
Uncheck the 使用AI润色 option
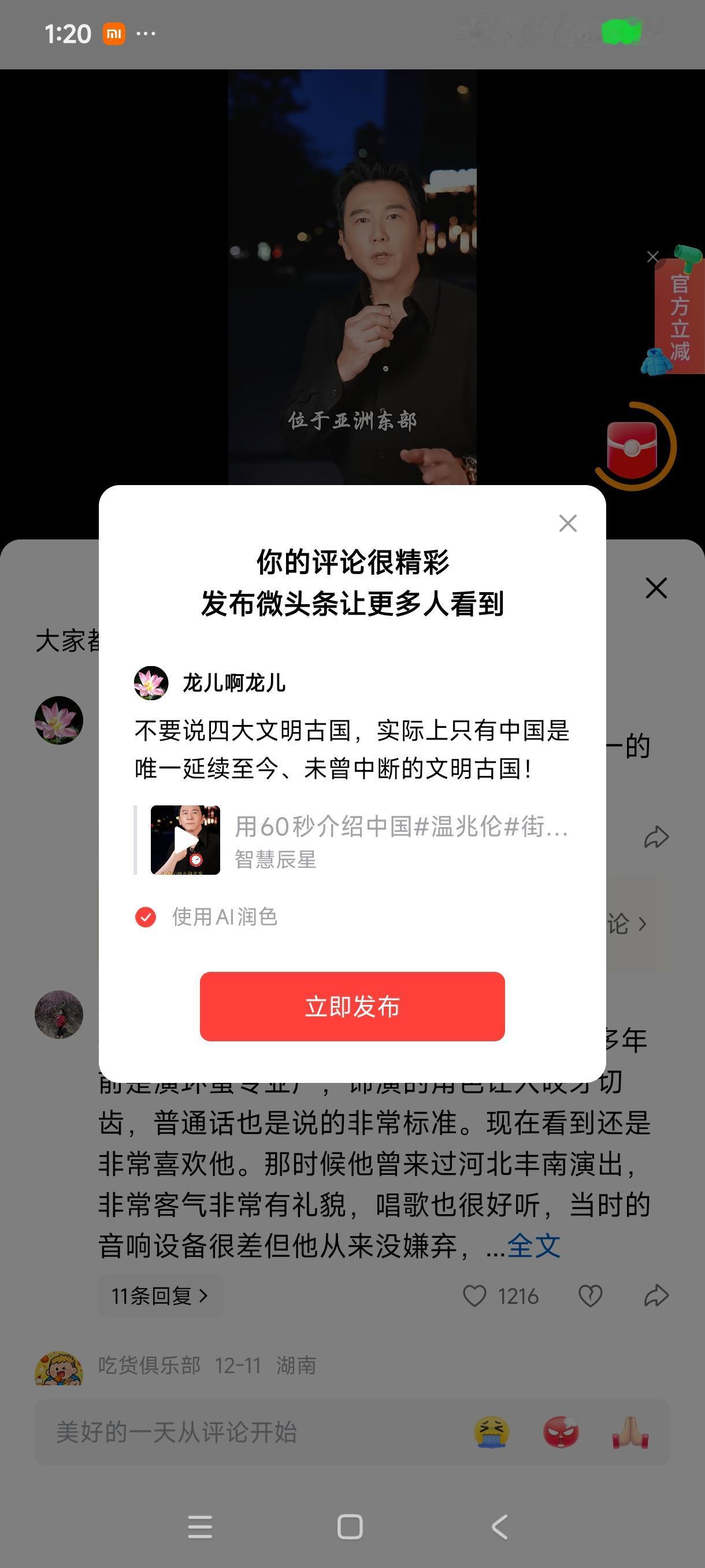[146, 917]
